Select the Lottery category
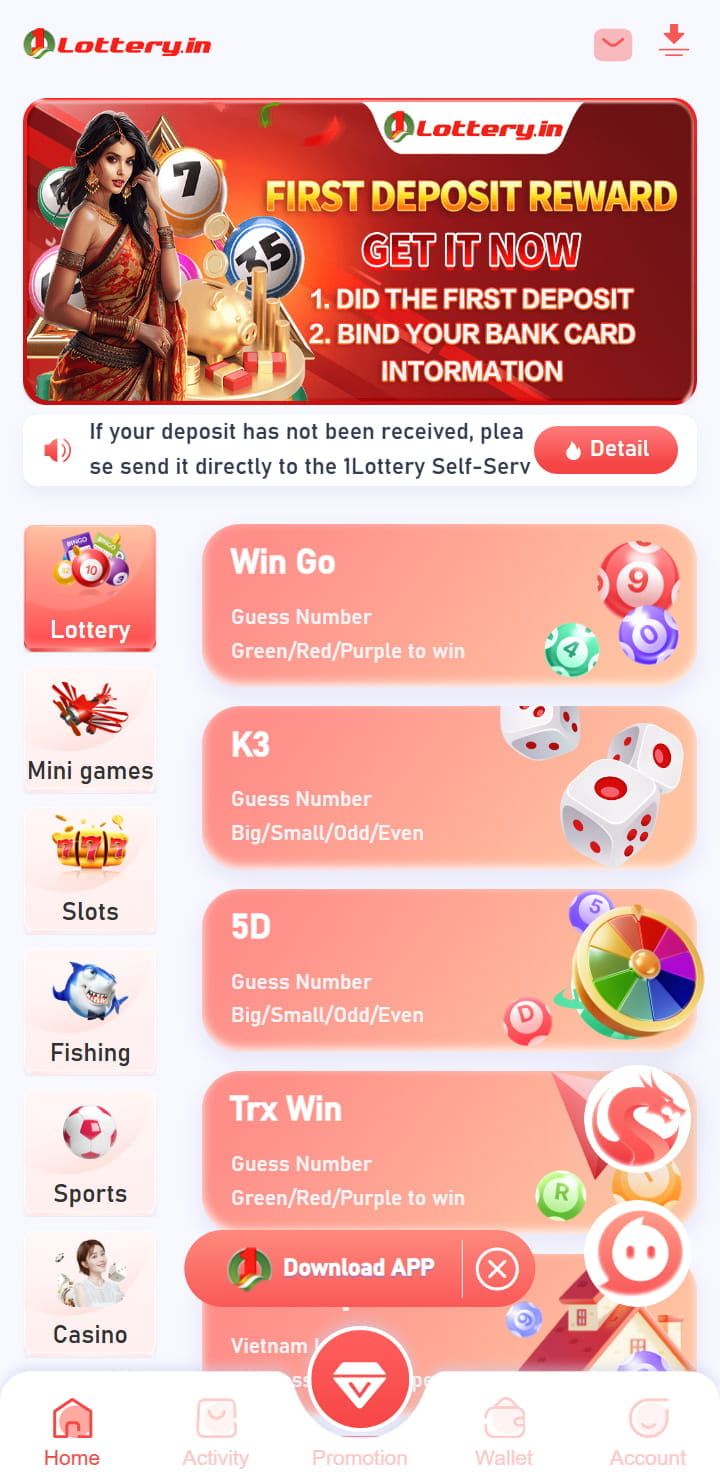The height and width of the screenshot is (1480, 720). coord(90,588)
